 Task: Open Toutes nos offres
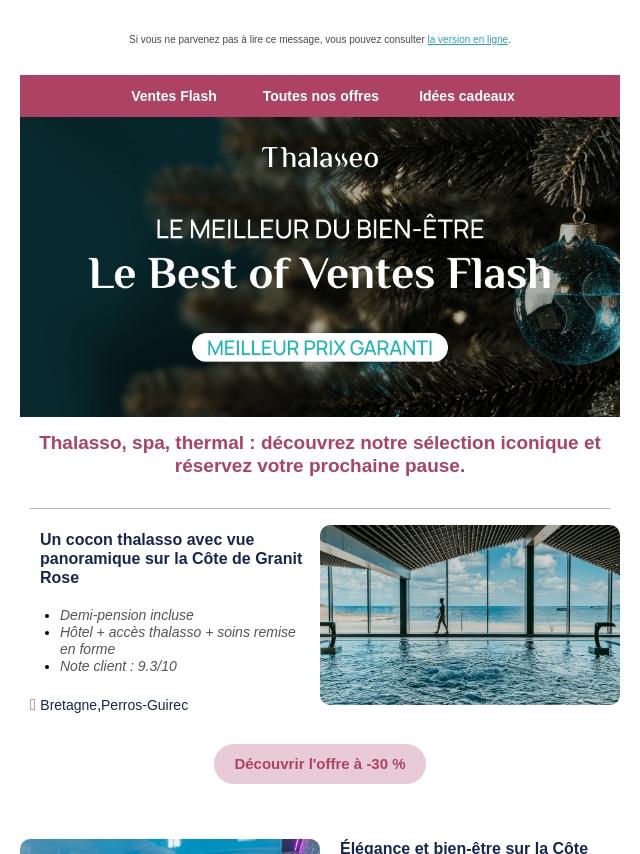[320, 96]
